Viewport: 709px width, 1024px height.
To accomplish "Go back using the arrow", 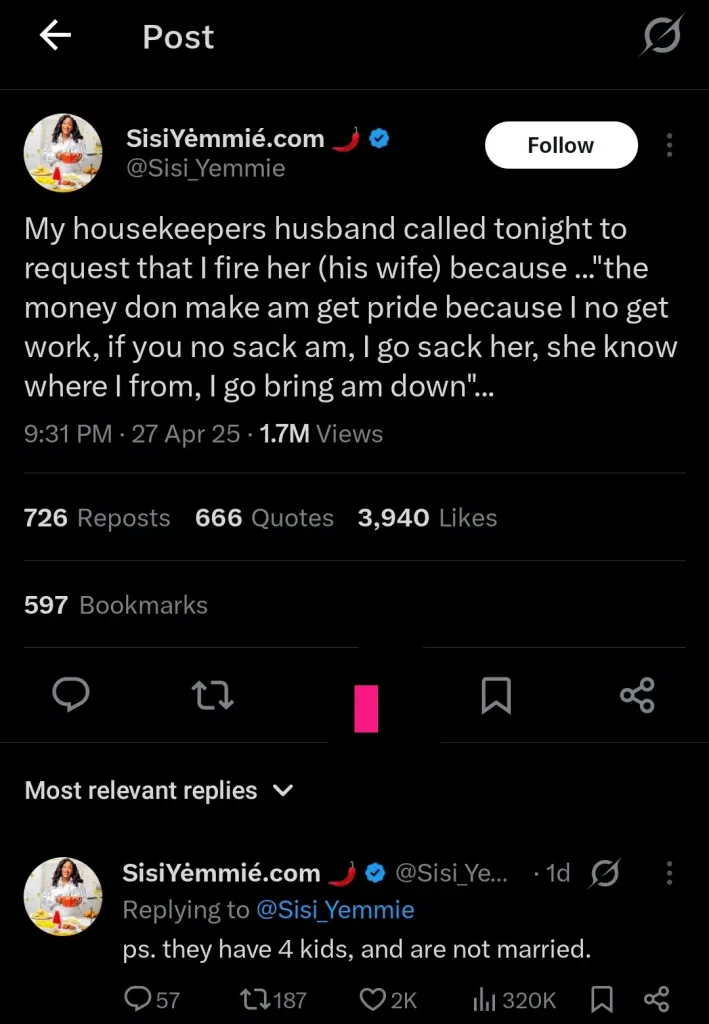I will [x=55, y=37].
